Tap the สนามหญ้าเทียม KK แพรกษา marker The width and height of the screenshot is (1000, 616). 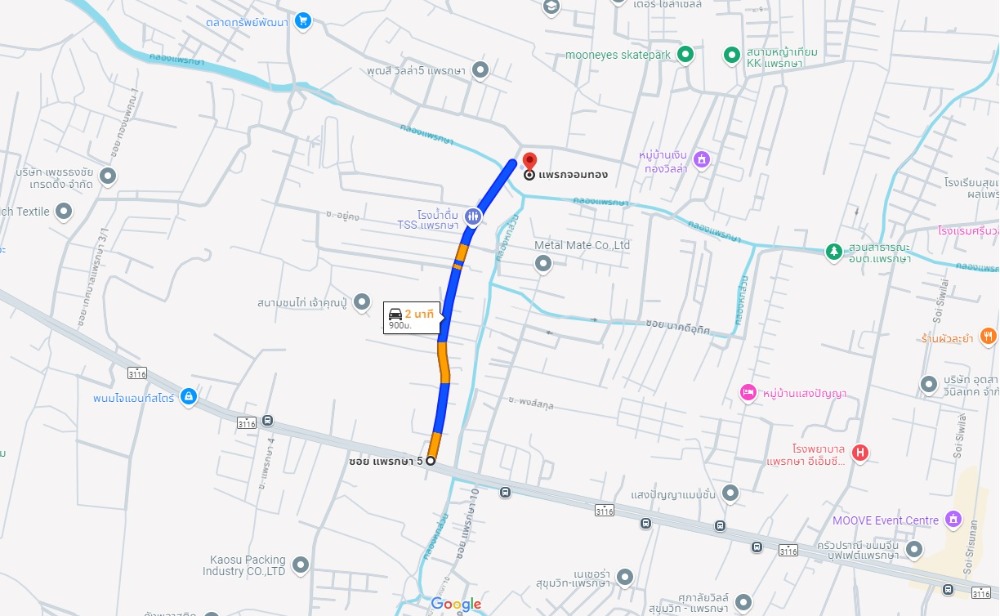pos(731,55)
